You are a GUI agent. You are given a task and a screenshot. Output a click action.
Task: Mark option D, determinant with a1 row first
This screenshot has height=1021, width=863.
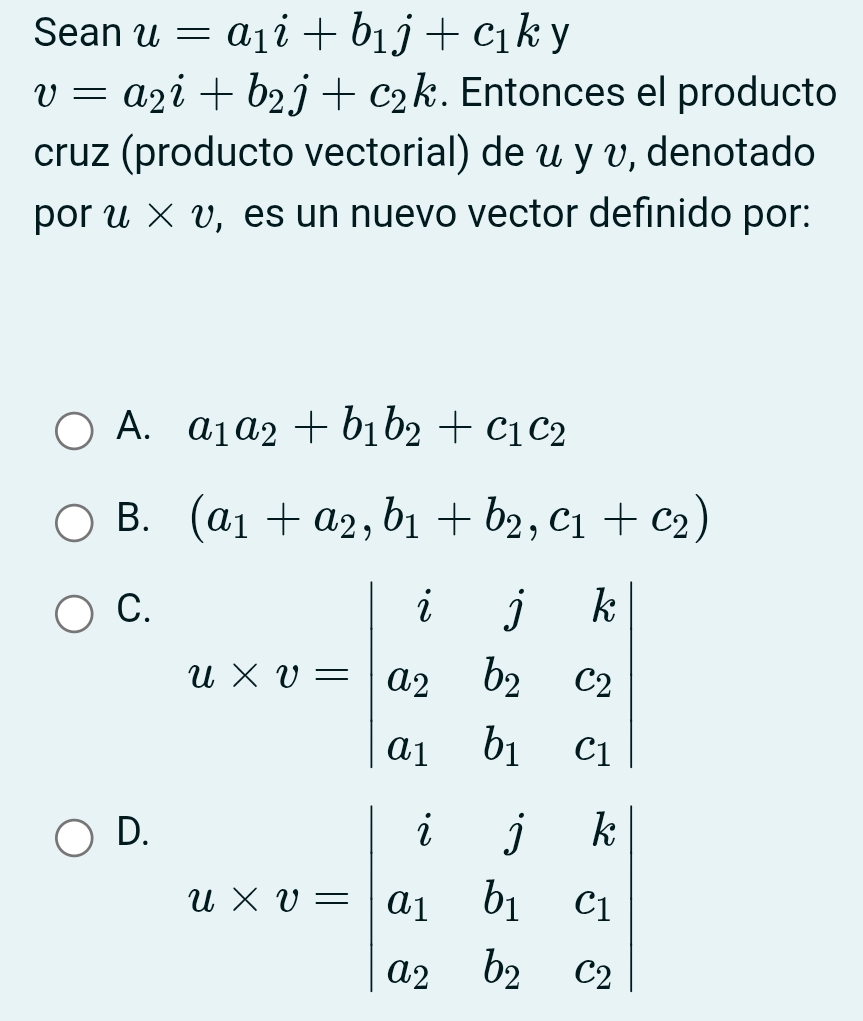point(76,836)
